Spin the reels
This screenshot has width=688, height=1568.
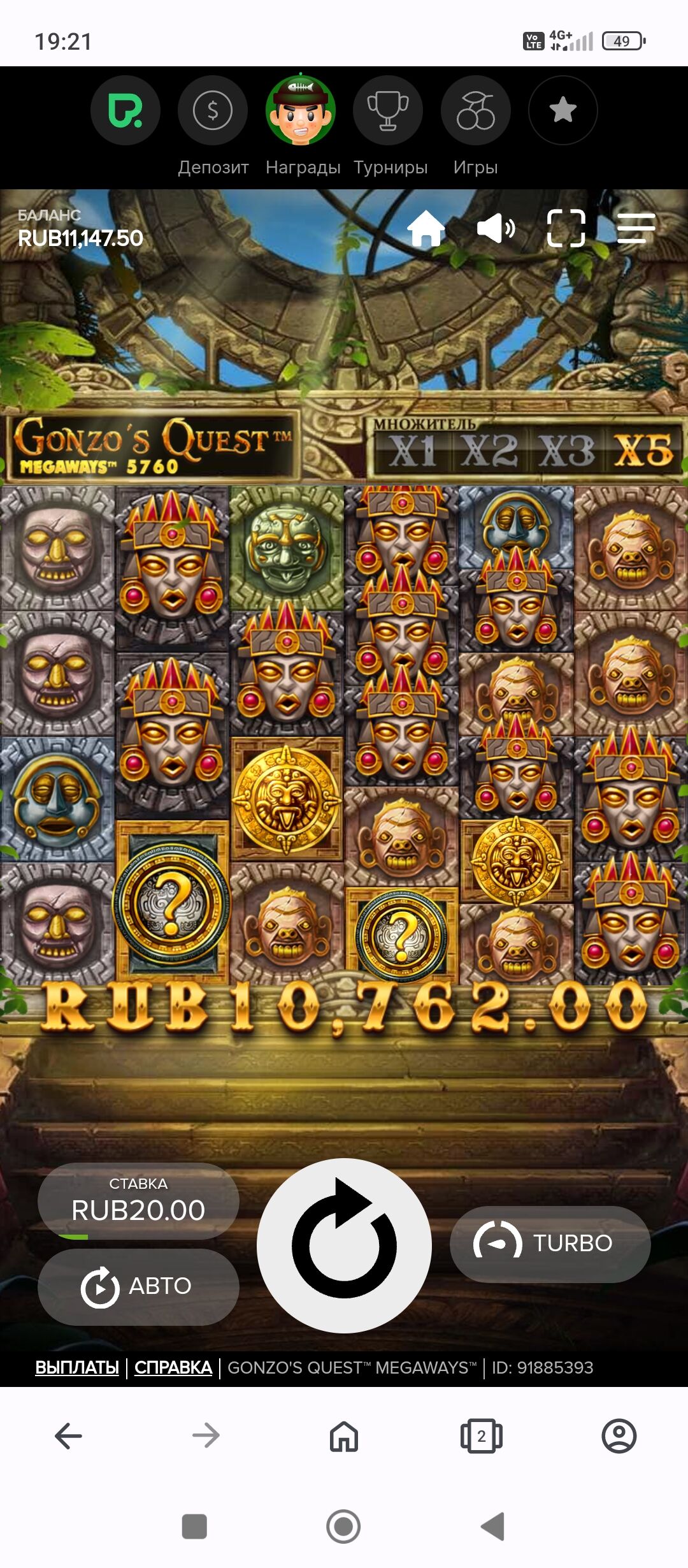point(344,1245)
